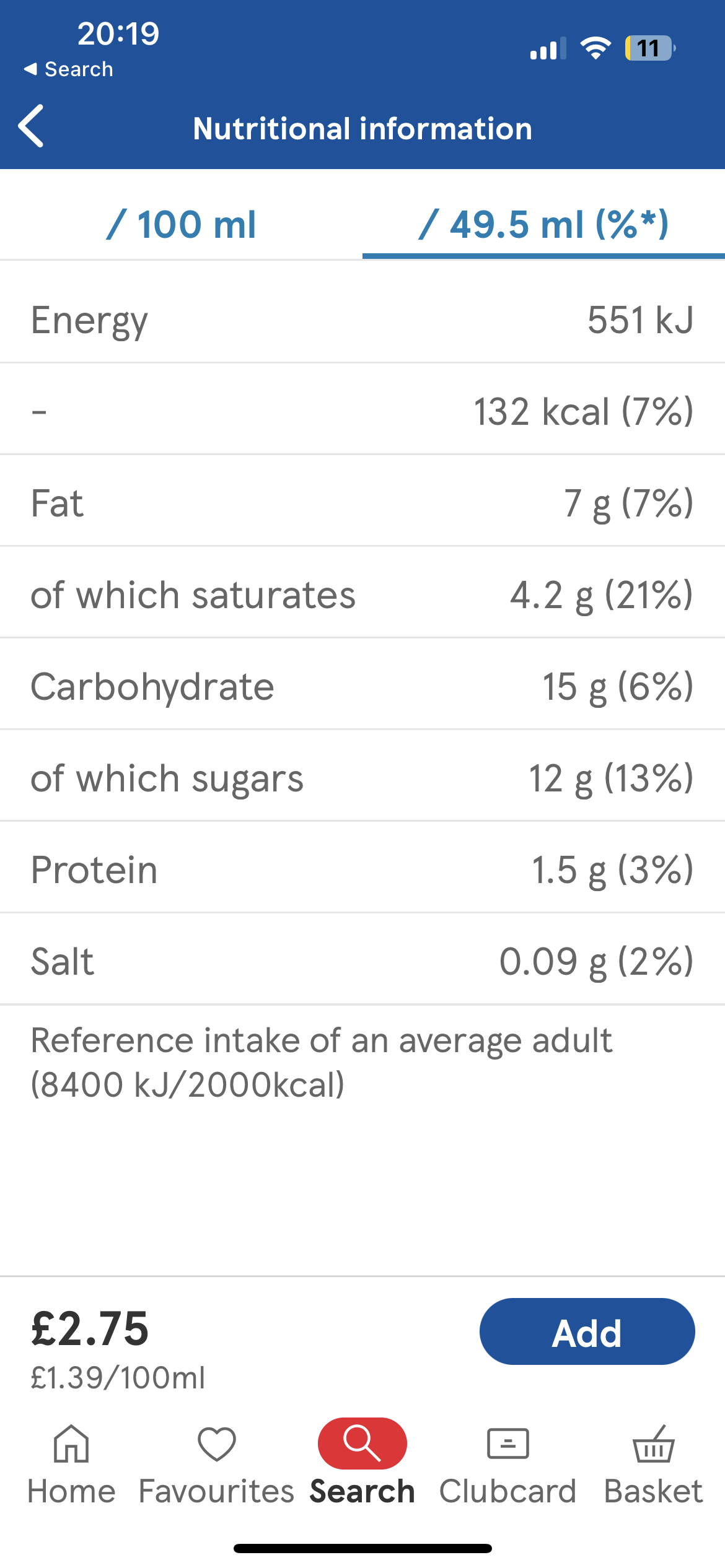Viewport: 725px width, 1568px height.
Task: View the Basket
Action: (653, 1465)
